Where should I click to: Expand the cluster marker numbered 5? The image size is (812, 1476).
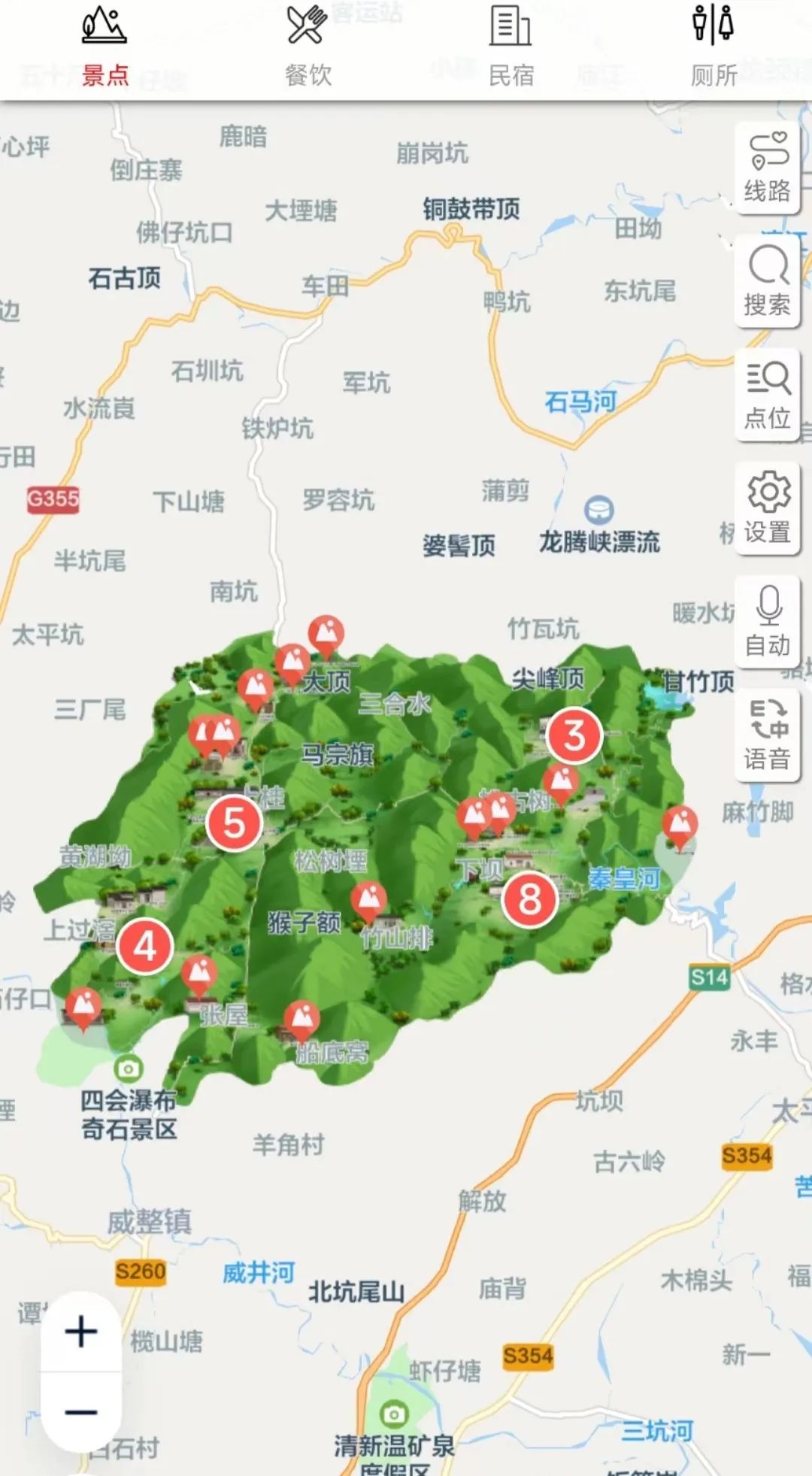pyautogui.click(x=234, y=823)
